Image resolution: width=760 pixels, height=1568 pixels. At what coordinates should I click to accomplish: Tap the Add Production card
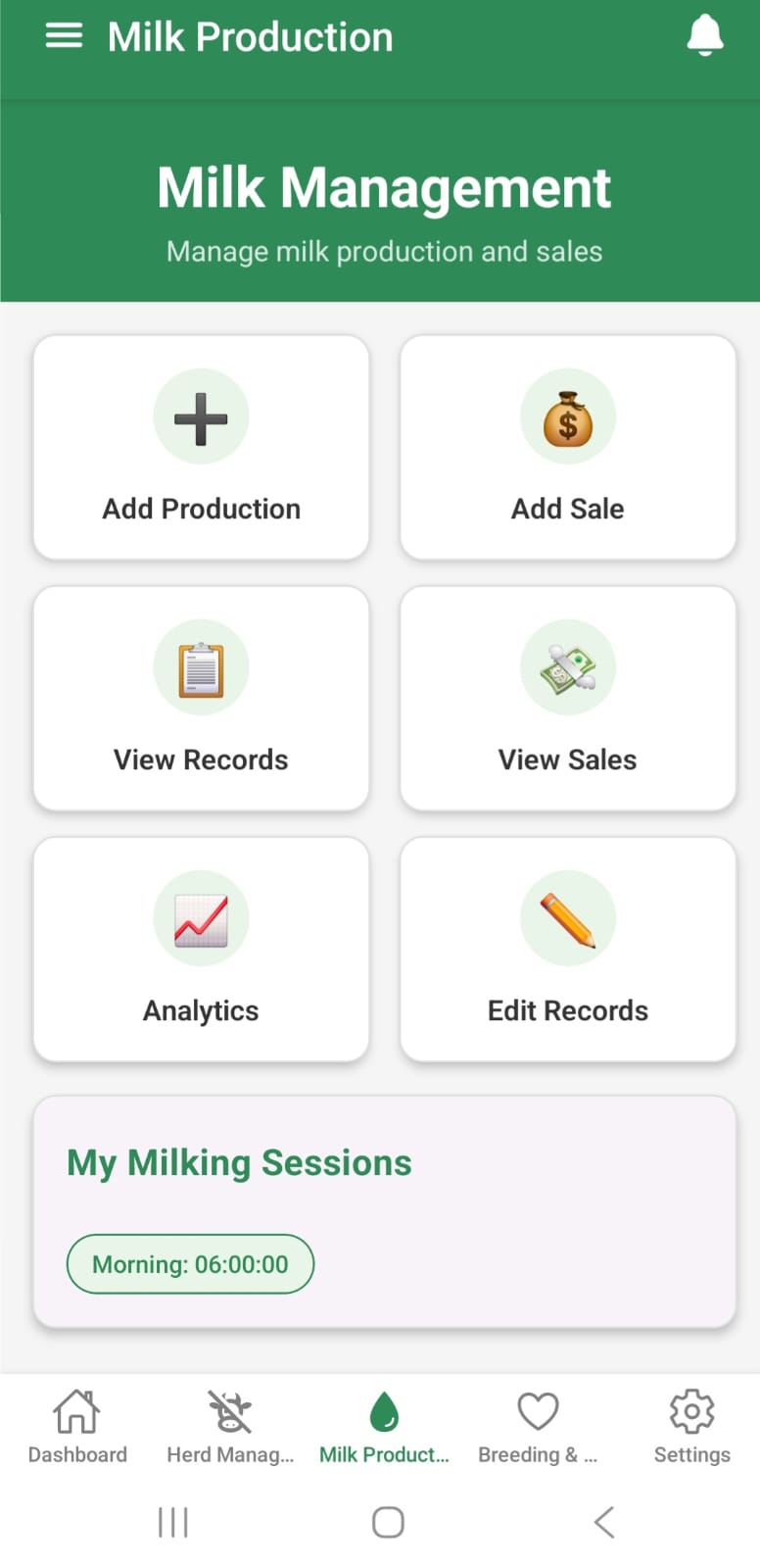click(x=201, y=447)
